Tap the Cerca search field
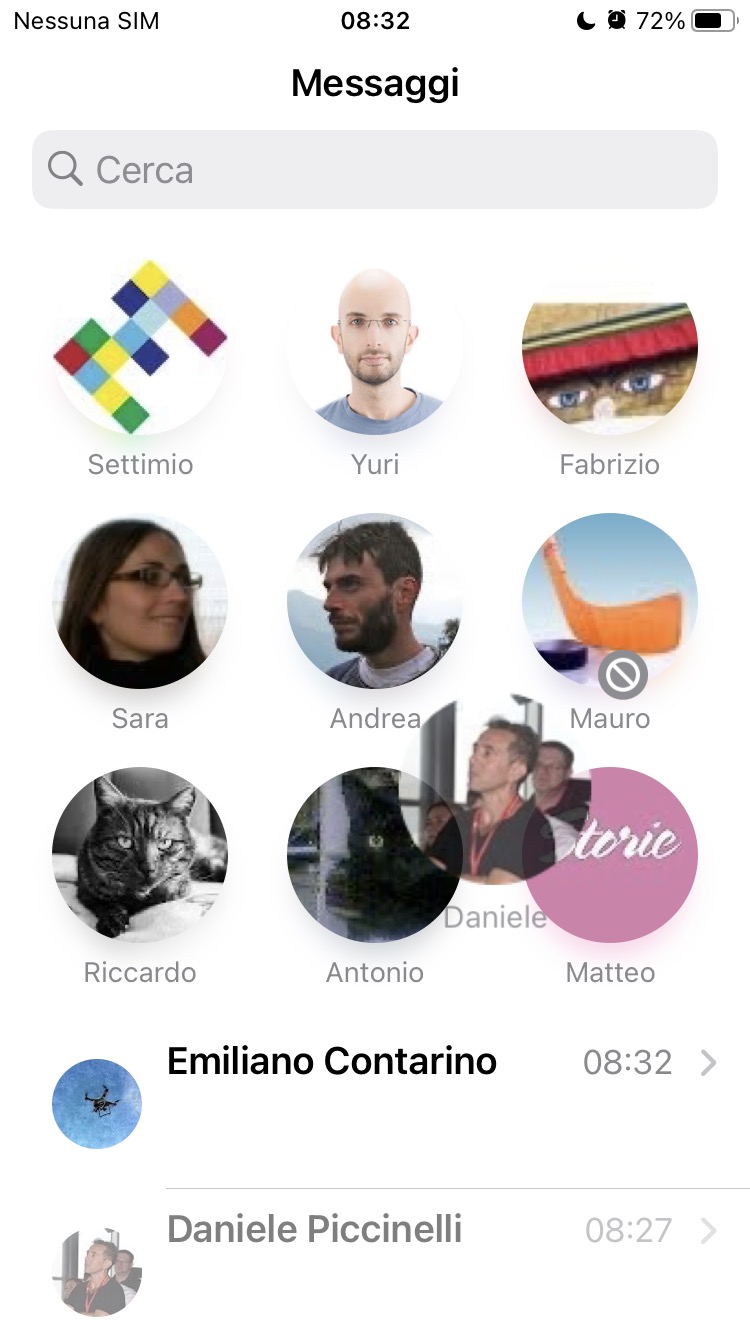The width and height of the screenshot is (750, 1334). pyautogui.click(x=375, y=170)
